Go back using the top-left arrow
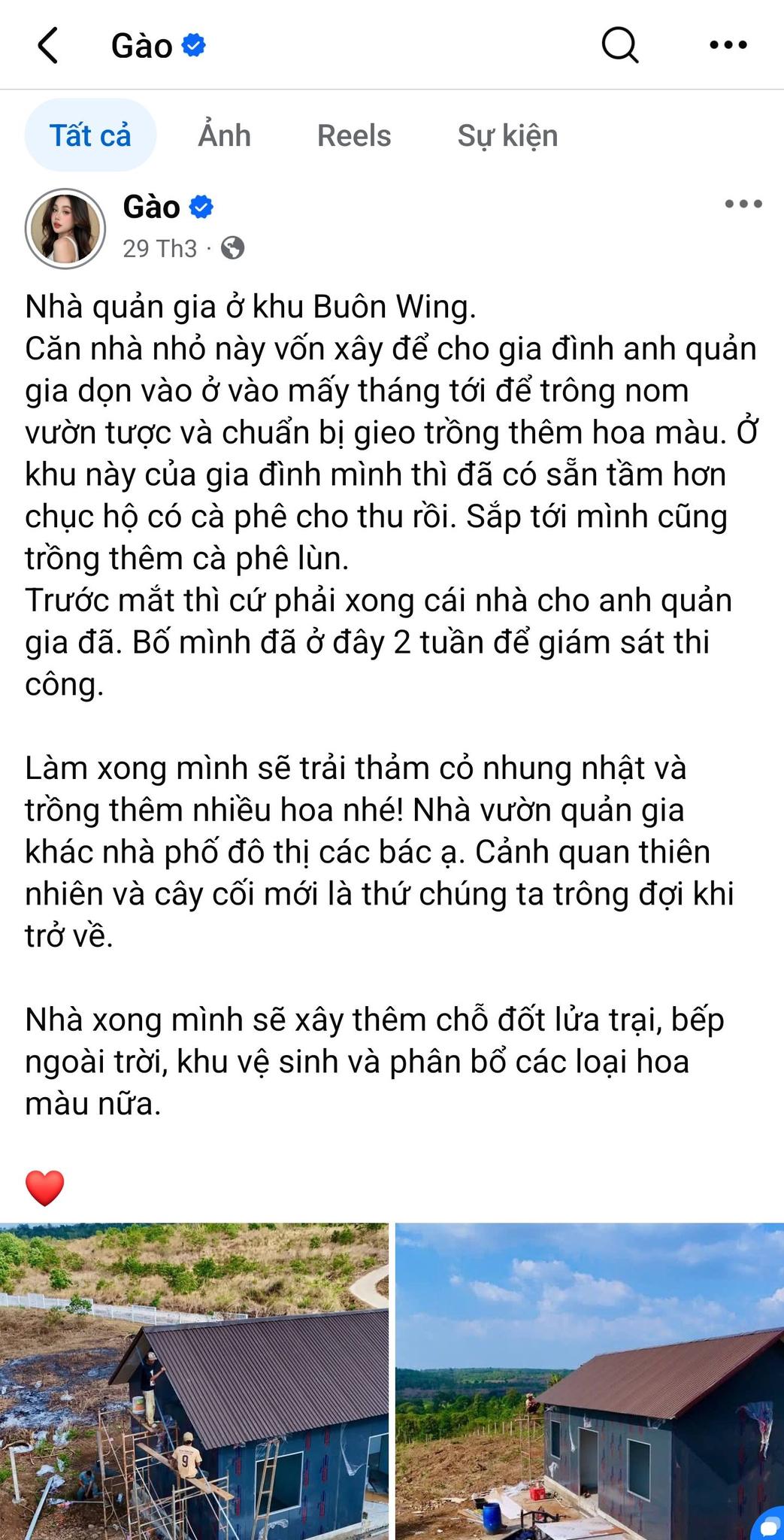784x1540 pixels. pyautogui.click(x=48, y=45)
